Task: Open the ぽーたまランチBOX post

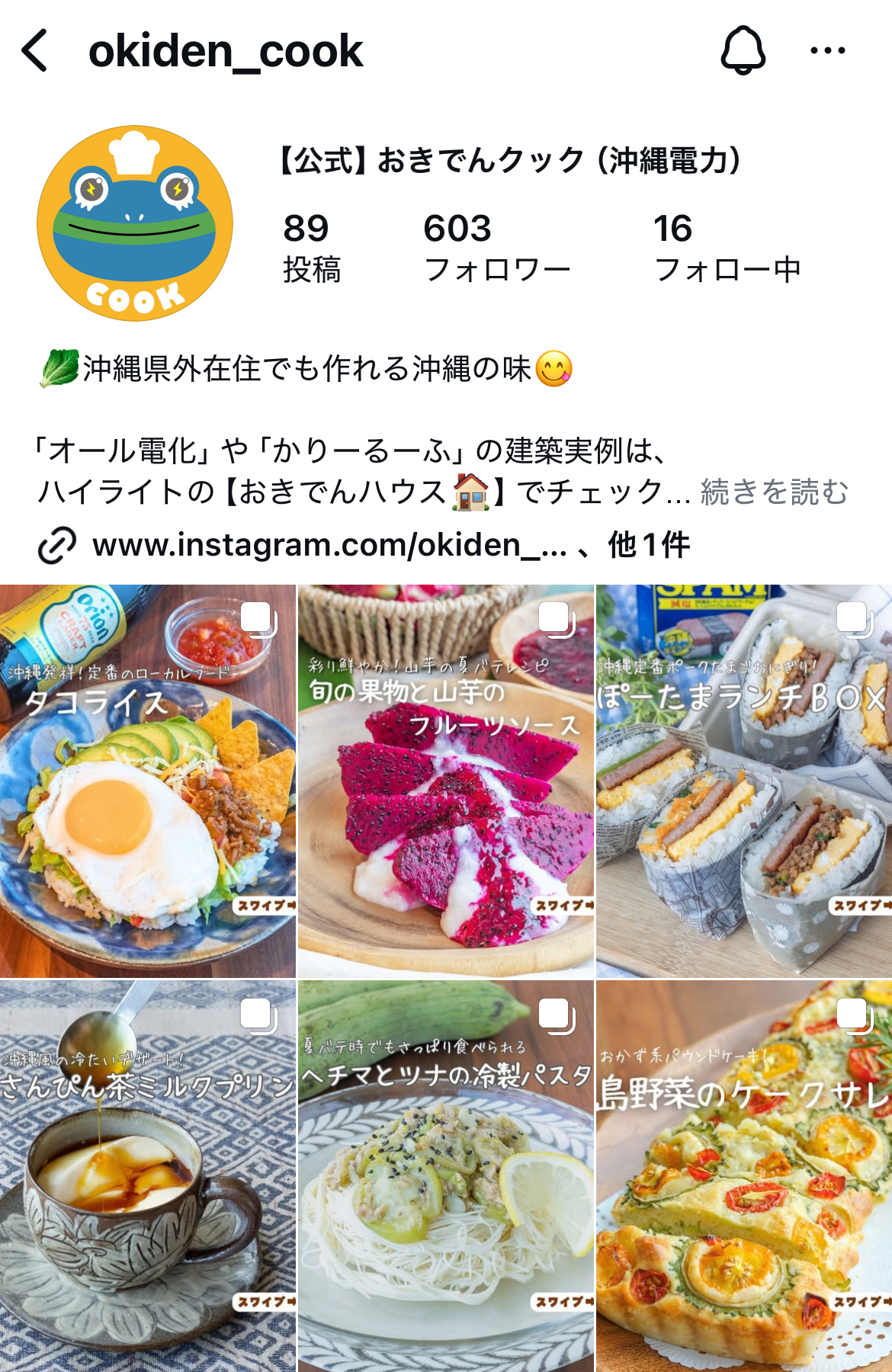Action: [744, 781]
